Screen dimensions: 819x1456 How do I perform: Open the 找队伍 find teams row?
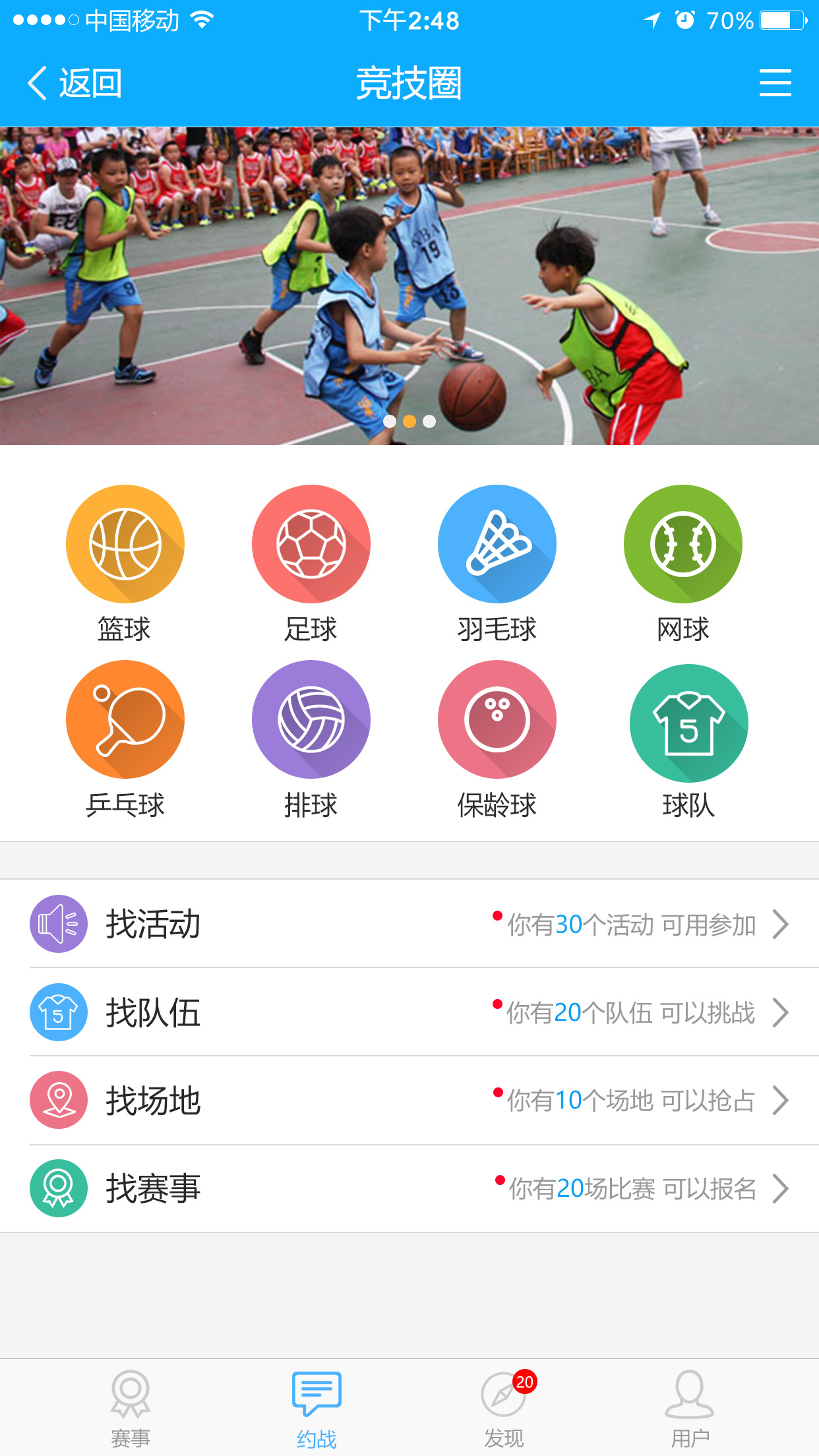(x=409, y=1012)
